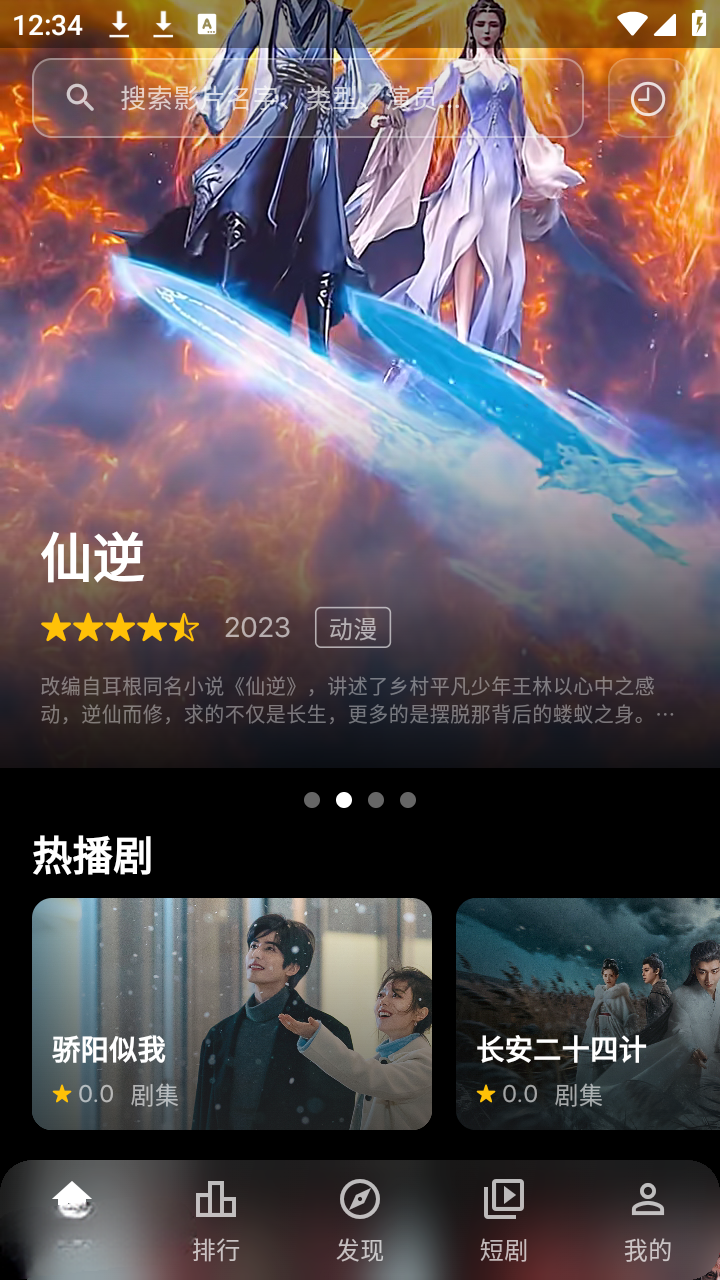Select the 动漫 category tag
Image resolution: width=720 pixels, height=1280 pixels.
point(353,628)
